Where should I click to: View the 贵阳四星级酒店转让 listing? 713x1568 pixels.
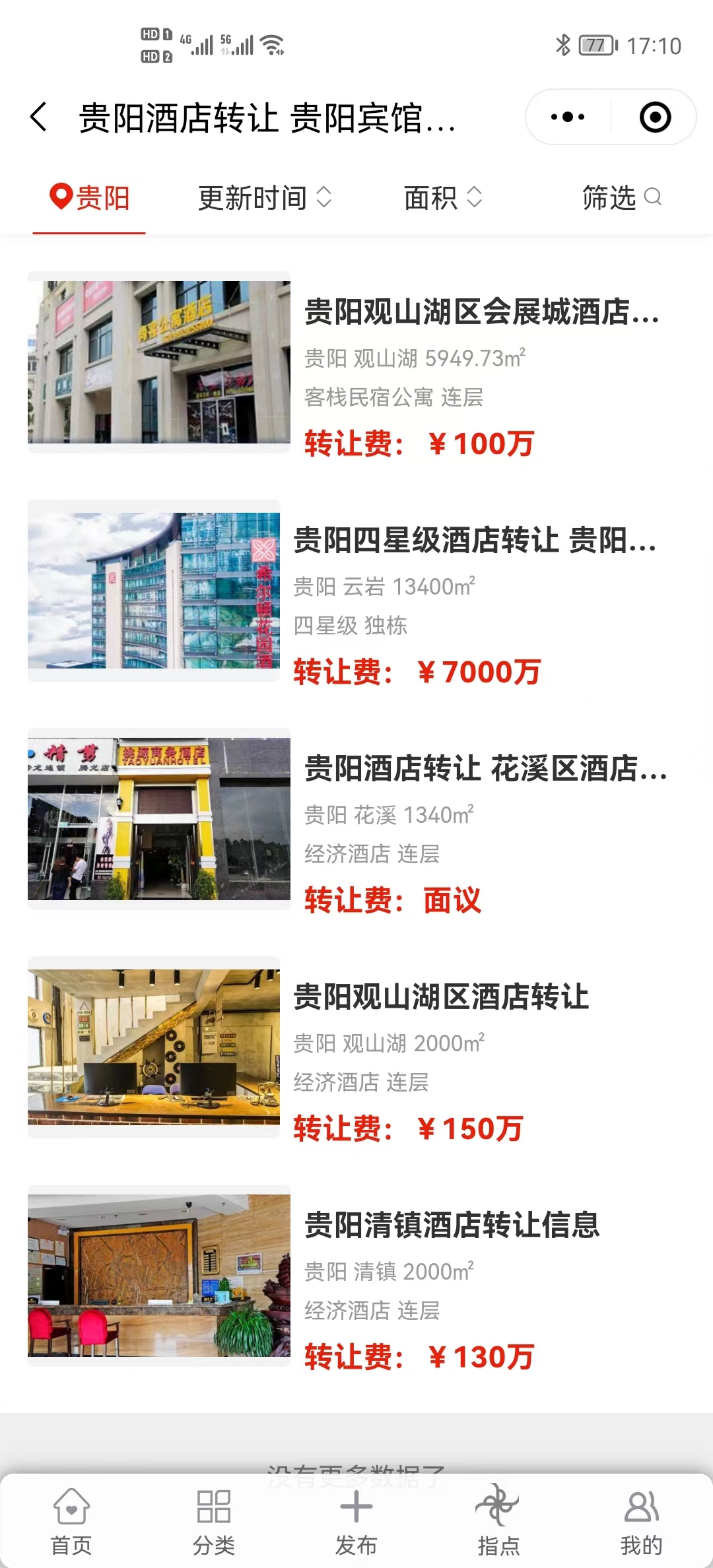coord(474,540)
